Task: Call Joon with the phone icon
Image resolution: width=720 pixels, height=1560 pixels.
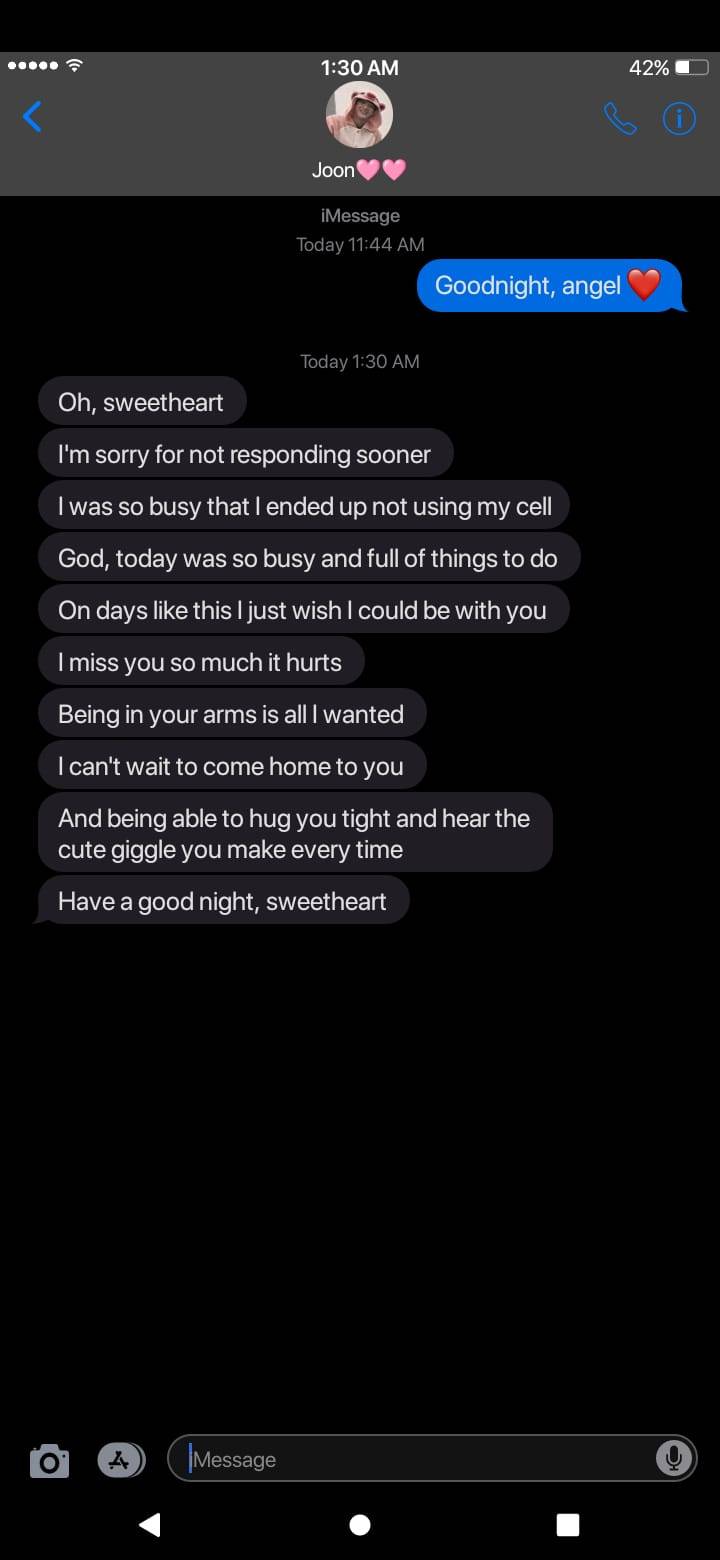Action: 620,119
